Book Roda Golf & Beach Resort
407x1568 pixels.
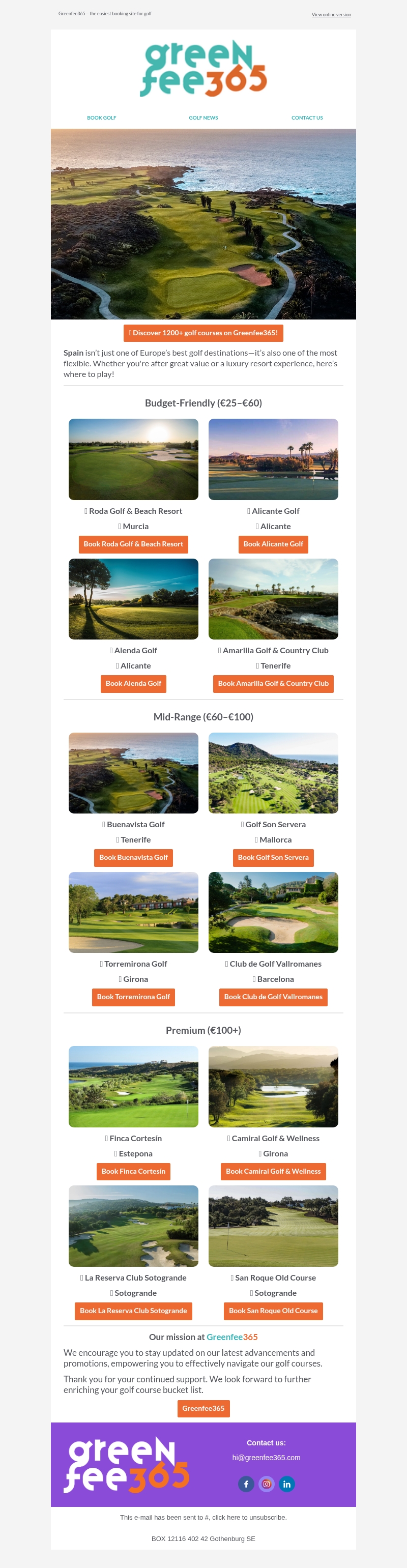(133, 544)
